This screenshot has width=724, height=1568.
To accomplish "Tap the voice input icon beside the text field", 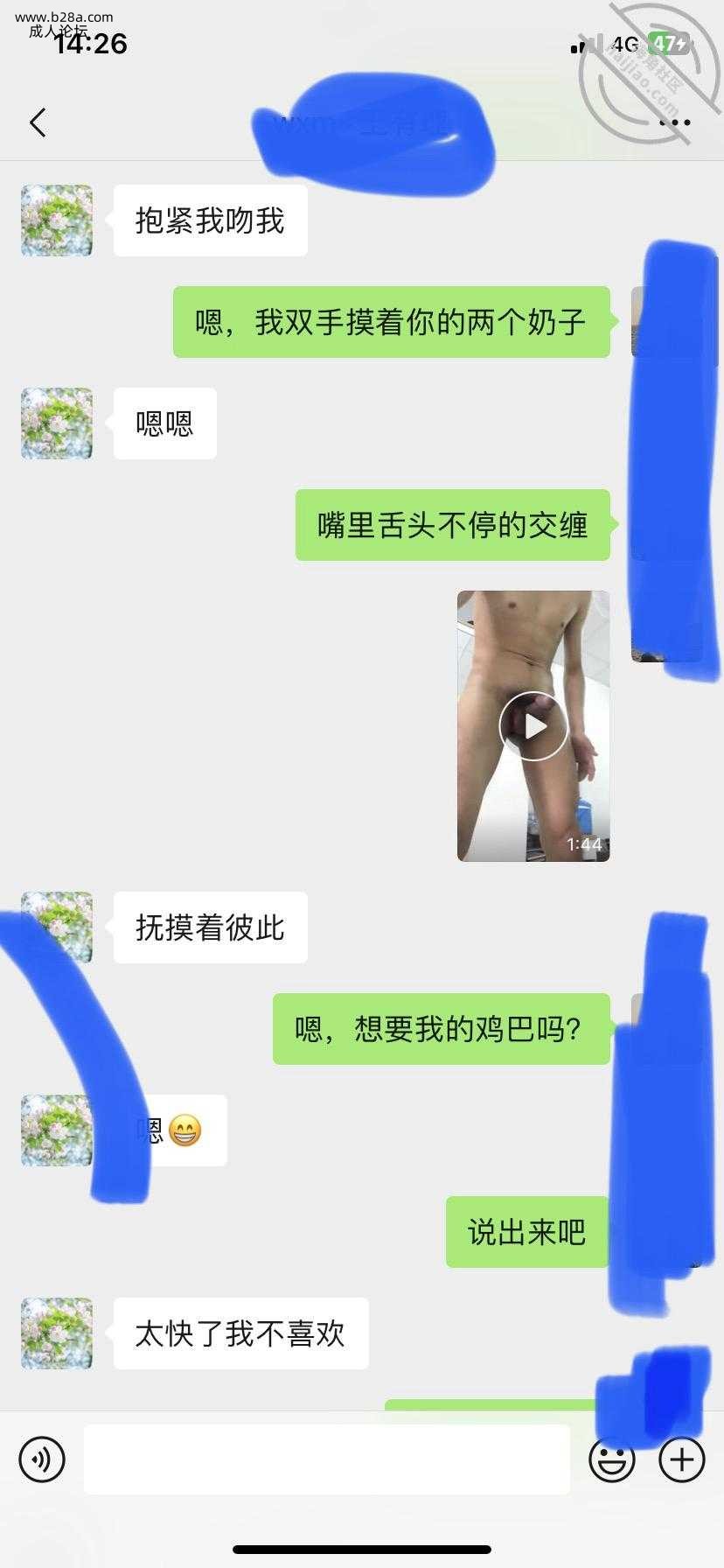I will tap(42, 1459).
